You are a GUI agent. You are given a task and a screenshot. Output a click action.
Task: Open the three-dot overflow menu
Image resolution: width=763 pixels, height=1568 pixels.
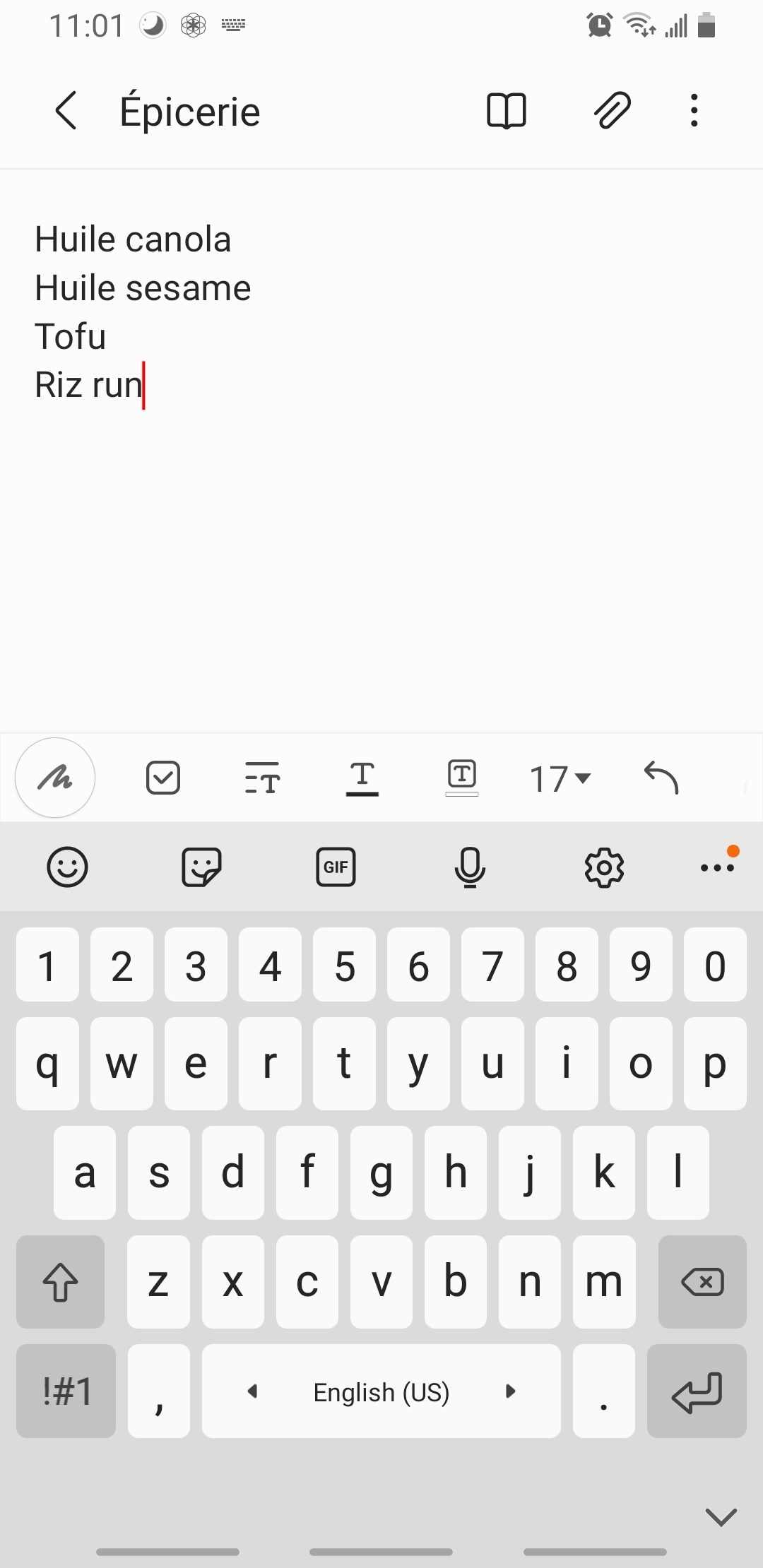(694, 111)
